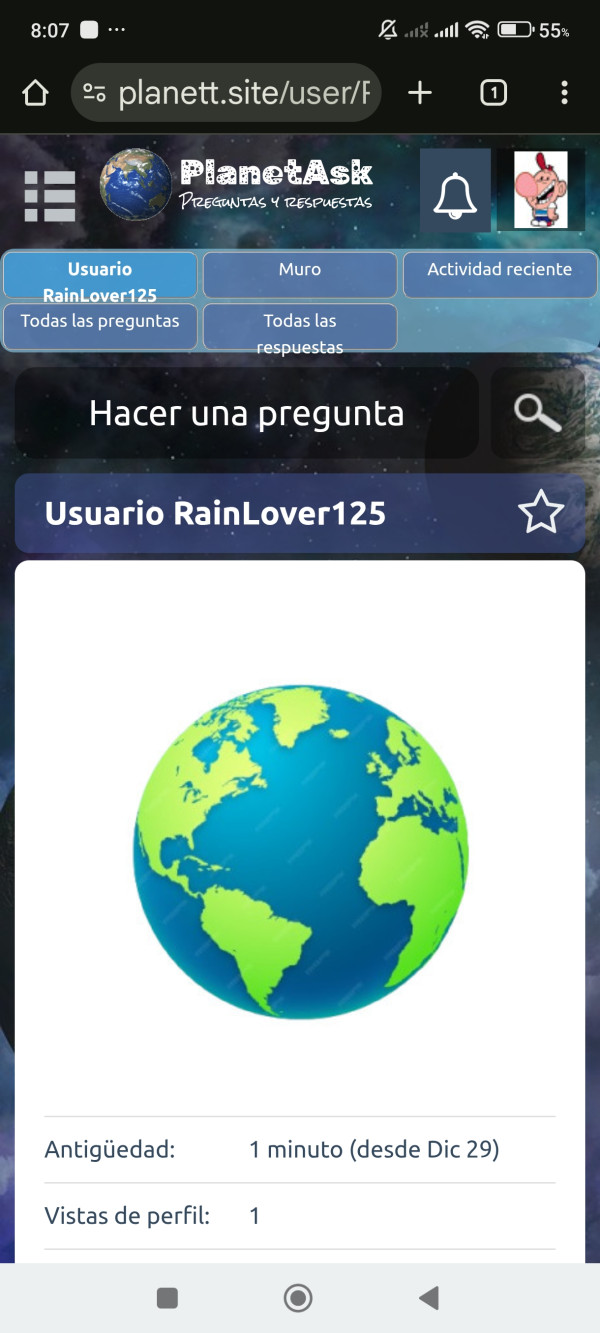Favorite user RainLover125 with the star

[541, 513]
